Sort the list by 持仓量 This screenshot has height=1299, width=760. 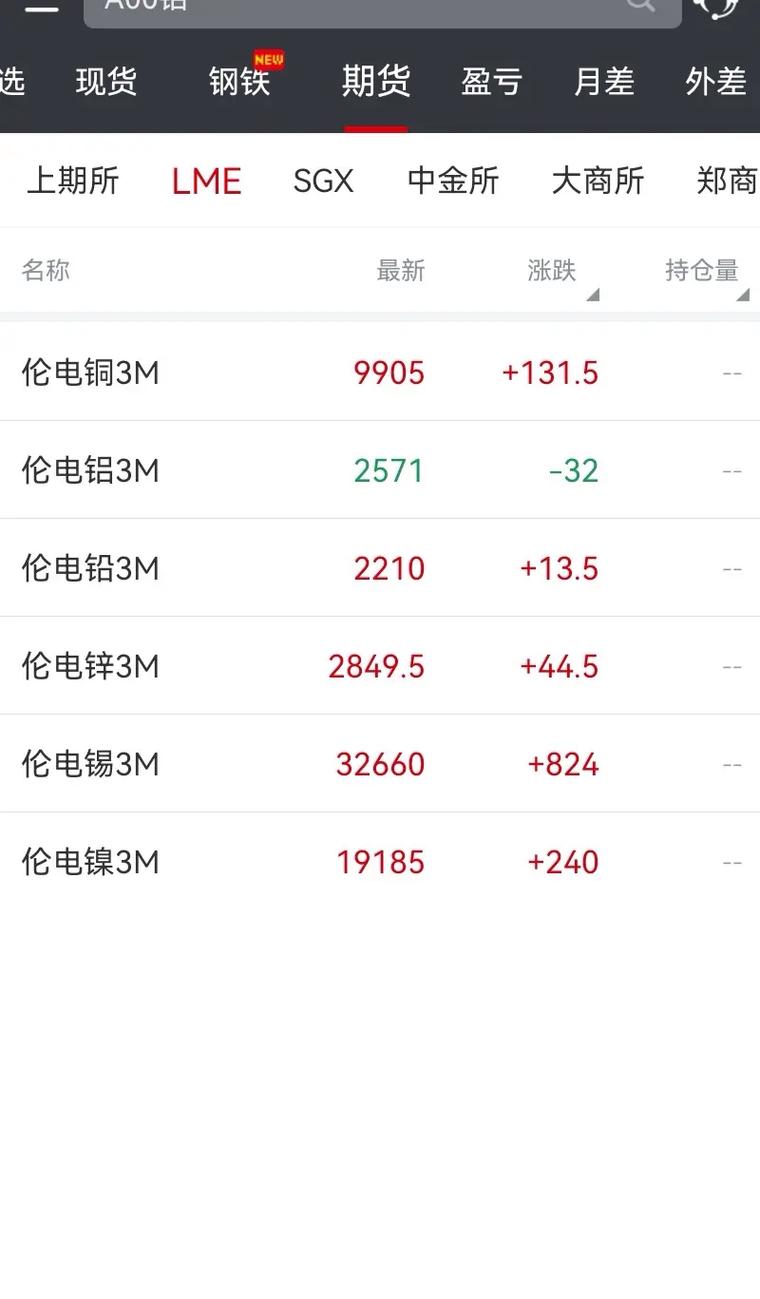pyautogui.click(x=705, y=271)
